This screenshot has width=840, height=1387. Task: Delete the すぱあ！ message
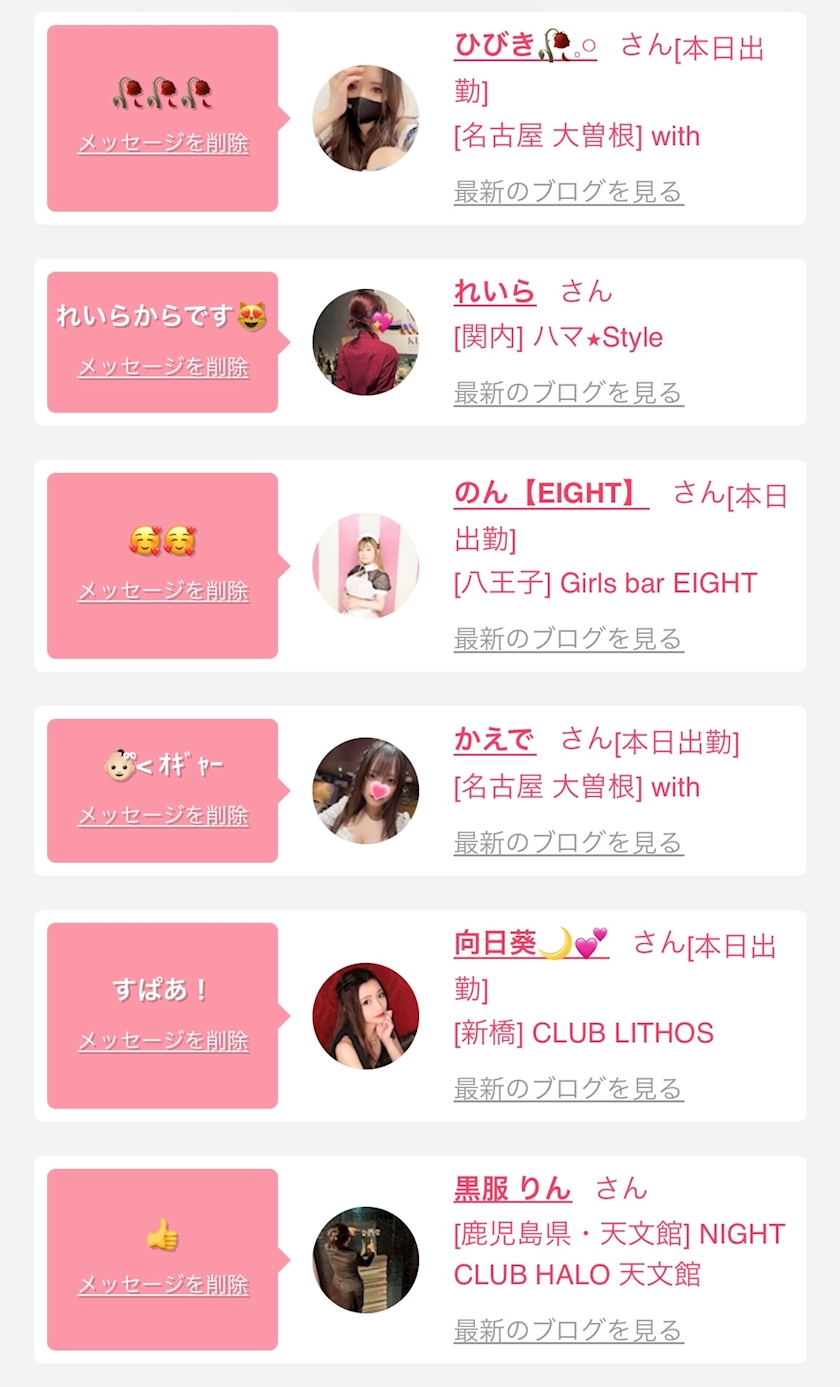163,1041
